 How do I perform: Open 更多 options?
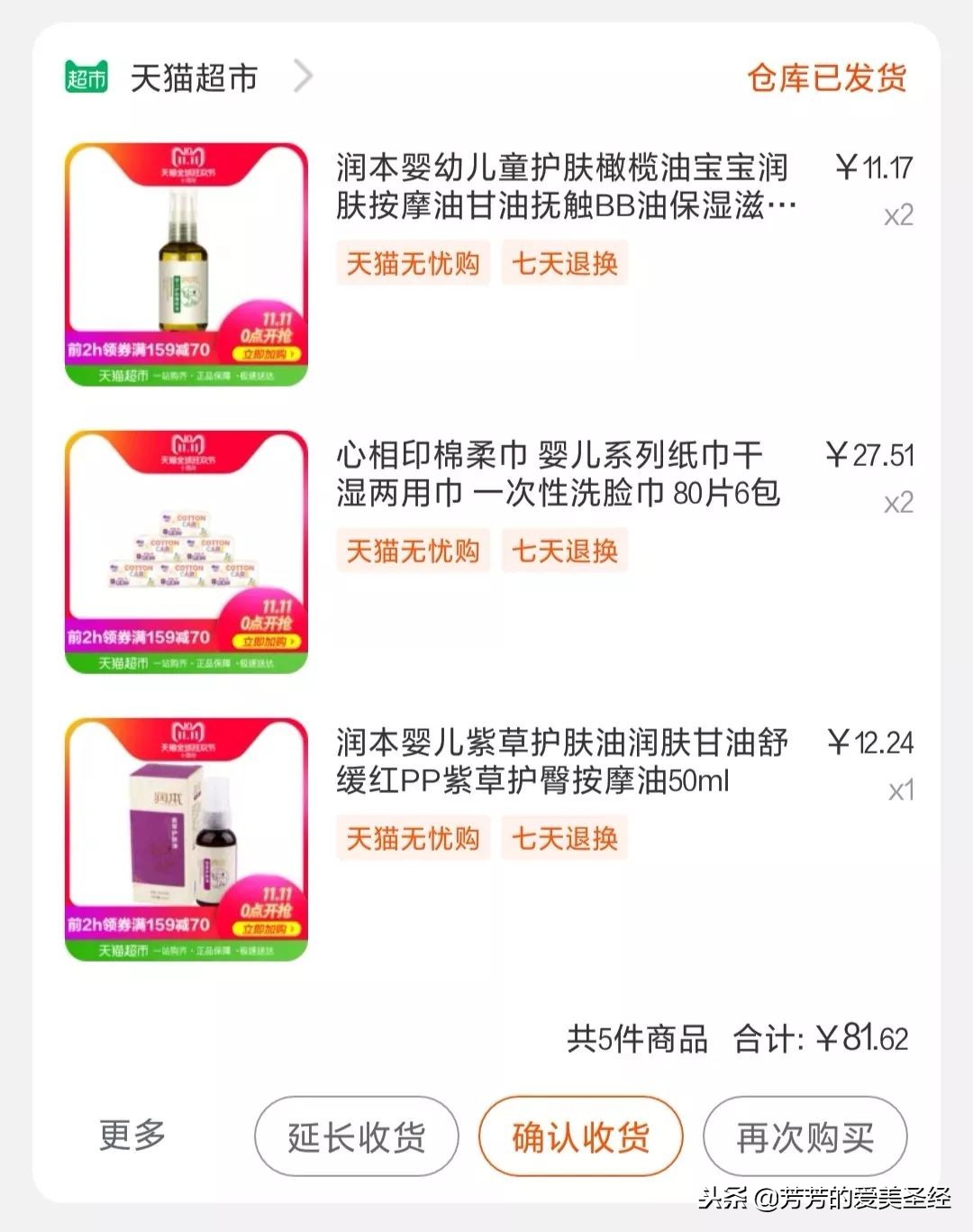pos(131,1136)
